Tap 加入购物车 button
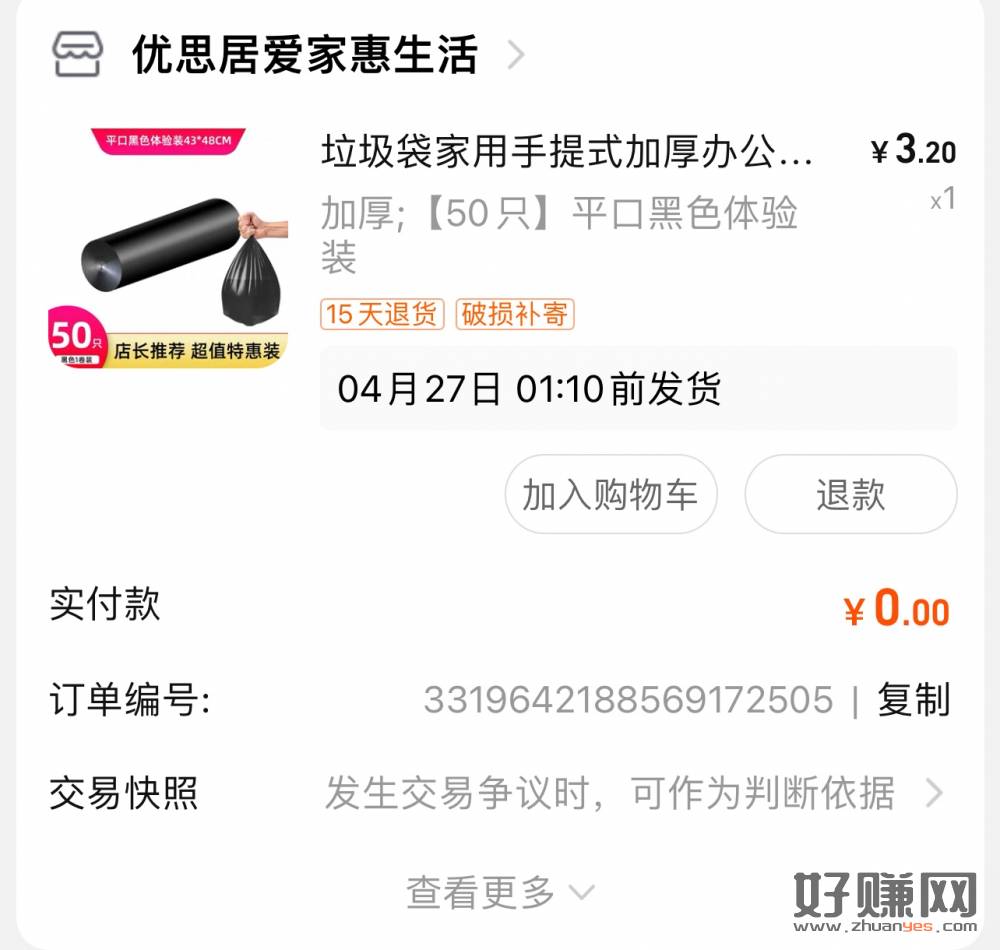Viewport: 1000px width, 950px height. [x=610, y=495]
